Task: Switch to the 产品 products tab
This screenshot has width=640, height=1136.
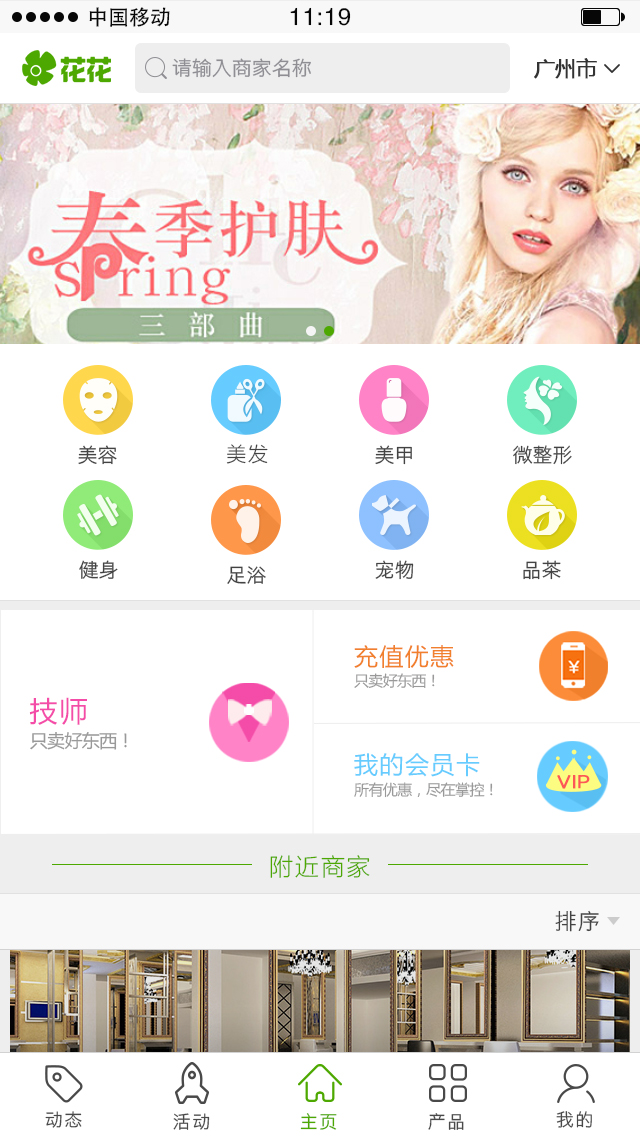Action: coord(447,1096)
